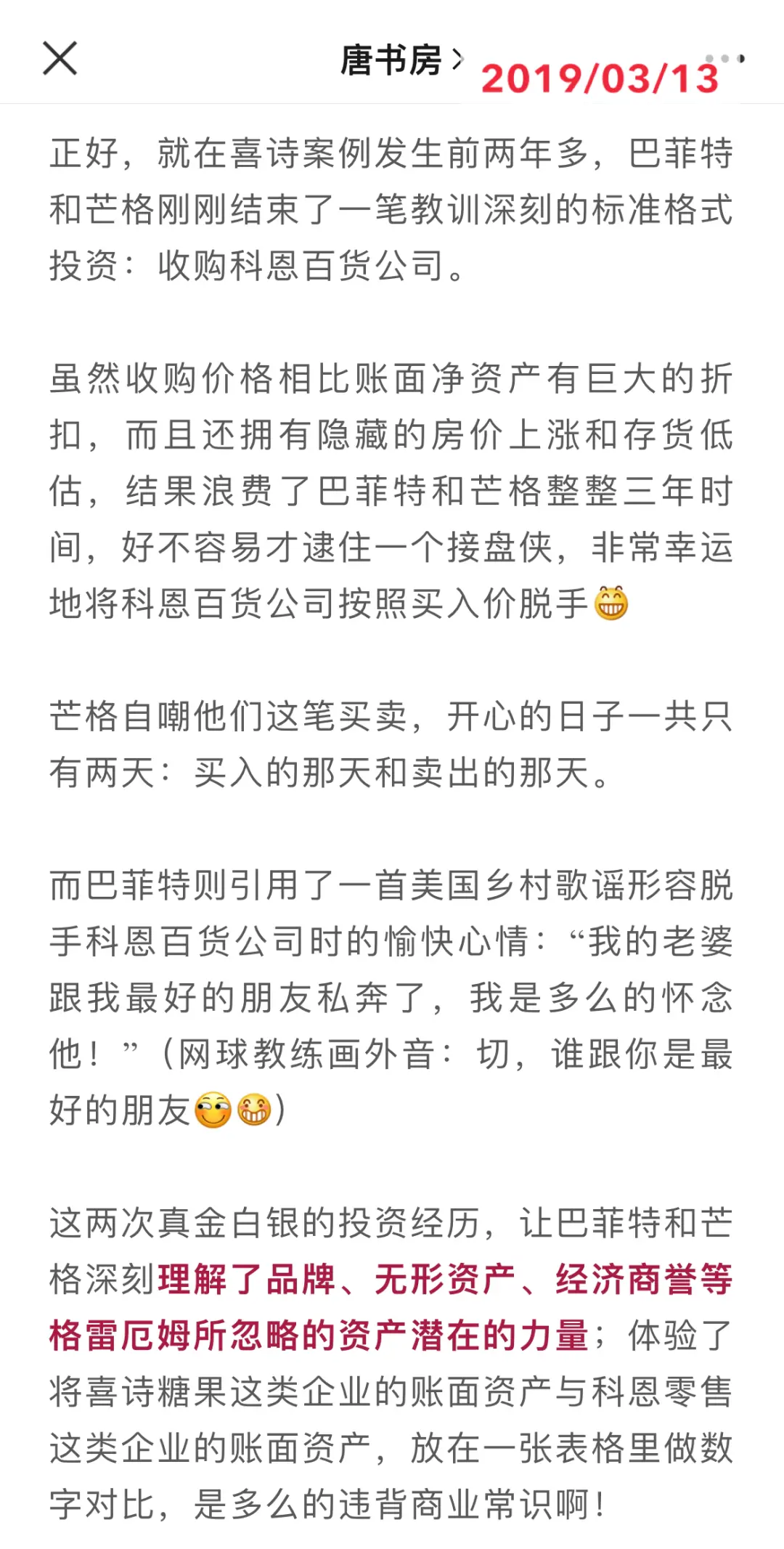The width and height of the screenshot is (784, 1549).
Task: Open the 唐书房 account page
Action: [x=400, y=60]
